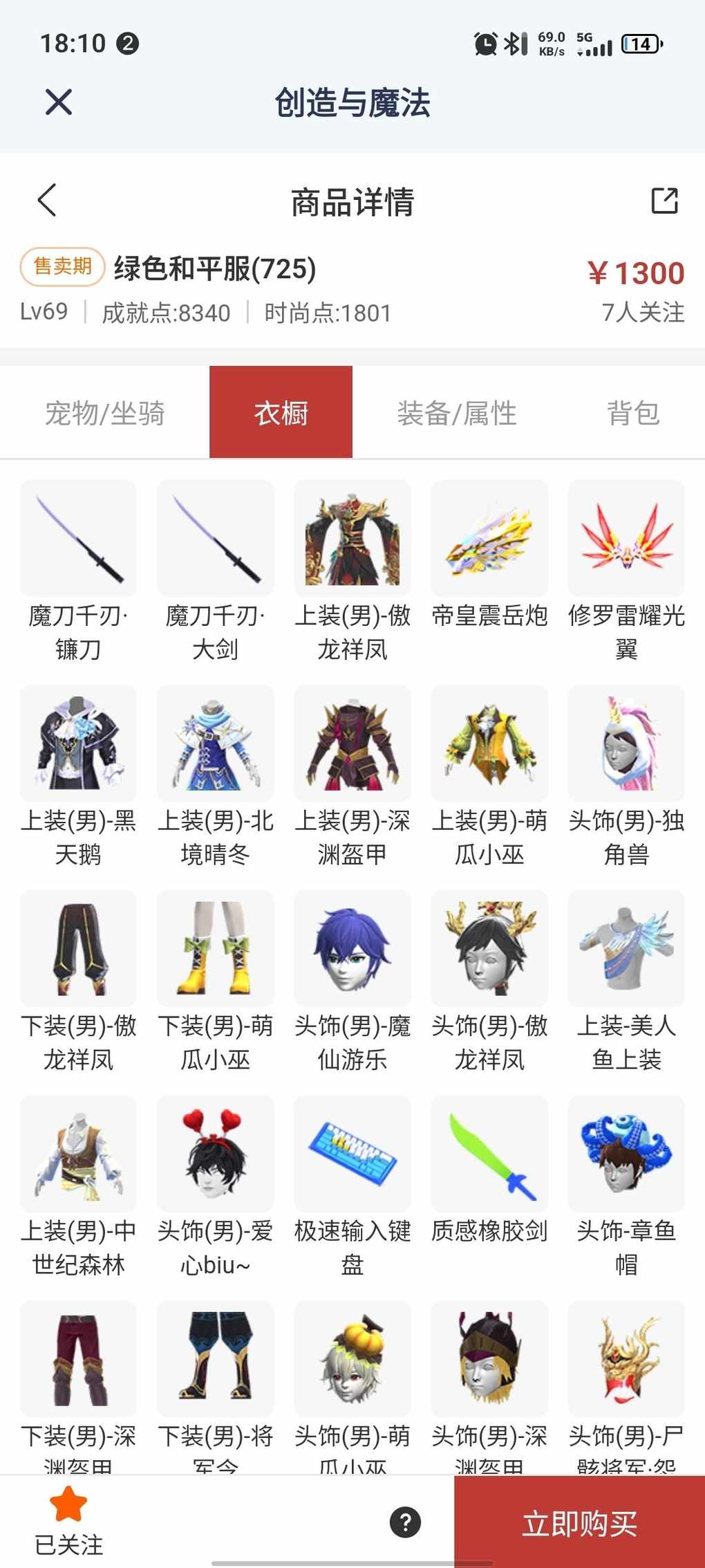Close the 创造与魔法 page
Screen dimensions: 705x1568
59,102
